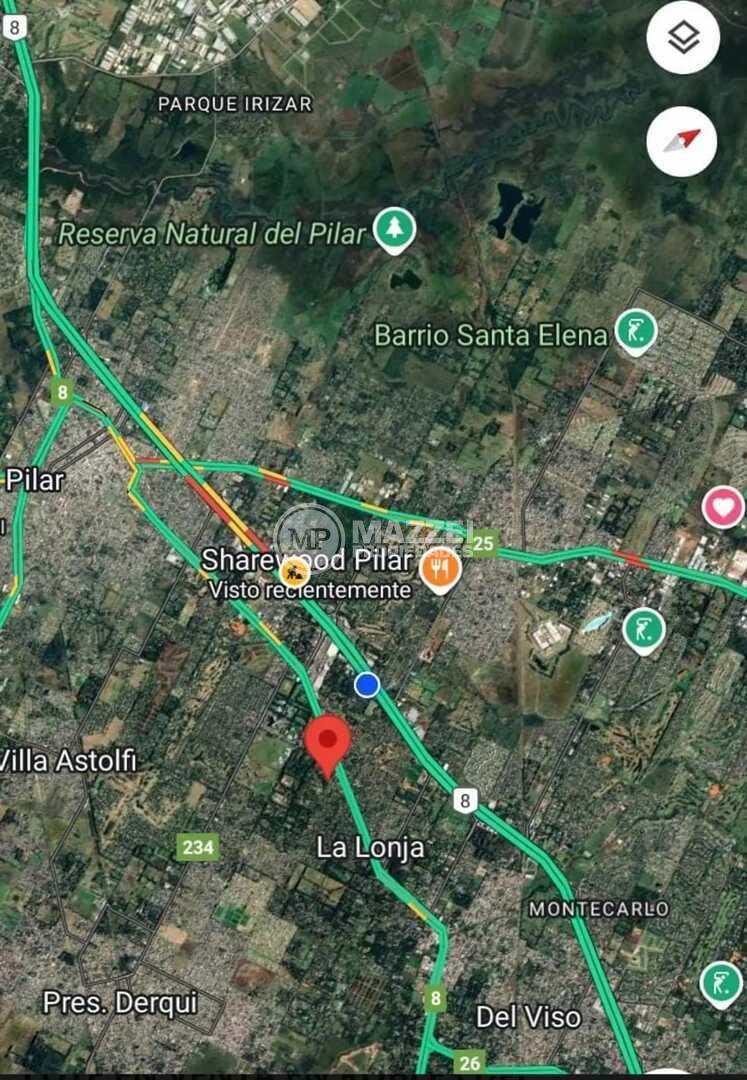Open the pink heart saved place marker
This screenshot has height=1080, width=747.
tap(723, 507)
